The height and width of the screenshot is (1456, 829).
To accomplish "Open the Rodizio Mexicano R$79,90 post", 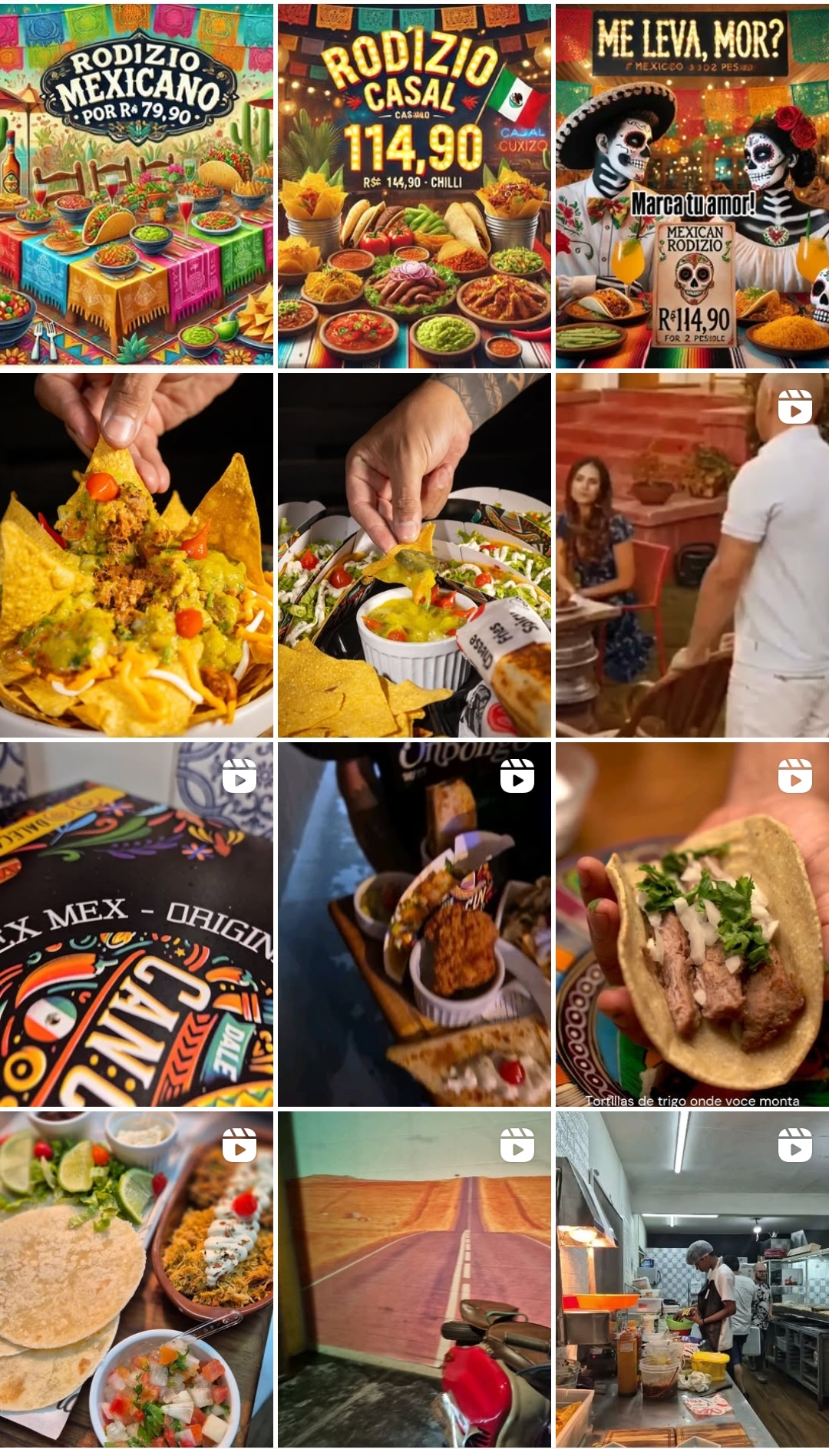I will point(137,186).
